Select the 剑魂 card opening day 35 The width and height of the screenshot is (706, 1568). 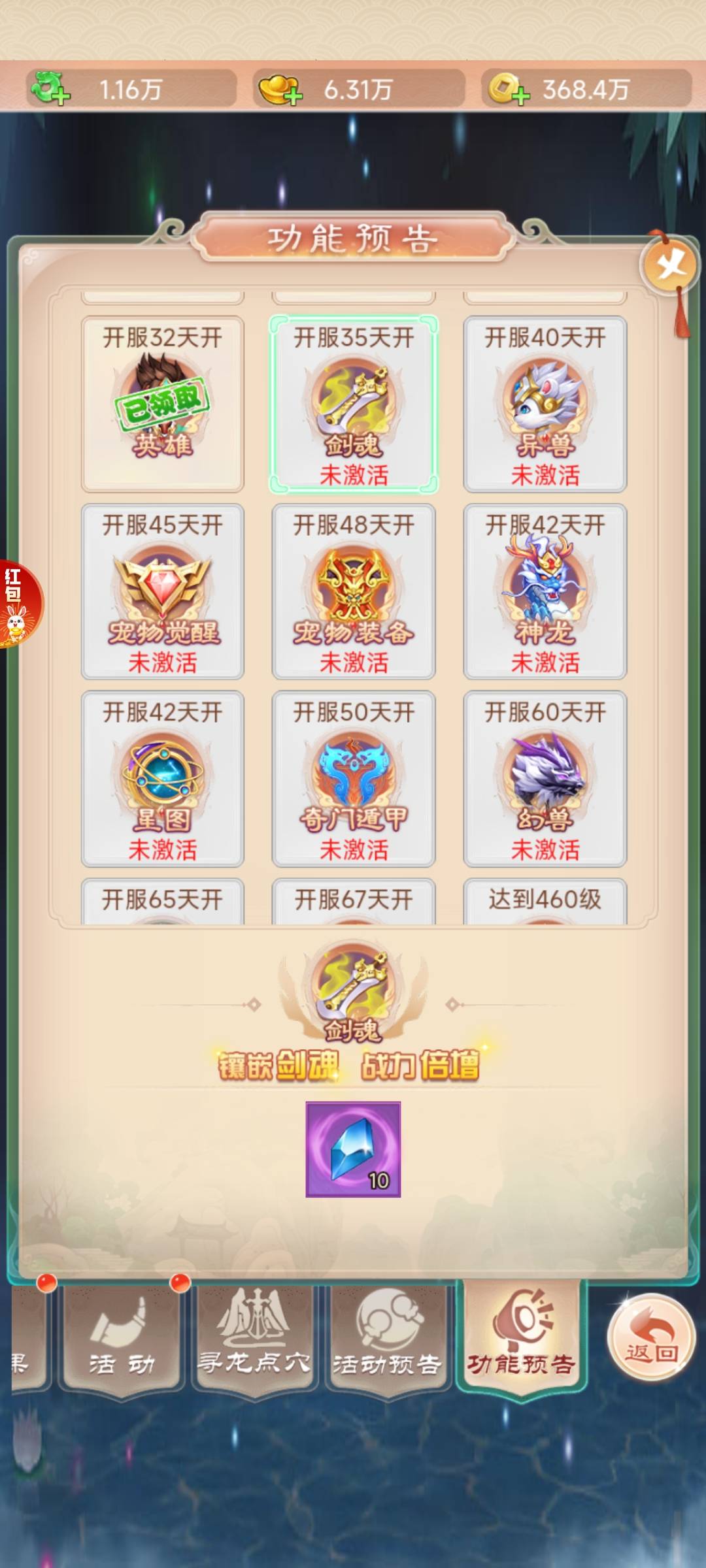point(354,404)
